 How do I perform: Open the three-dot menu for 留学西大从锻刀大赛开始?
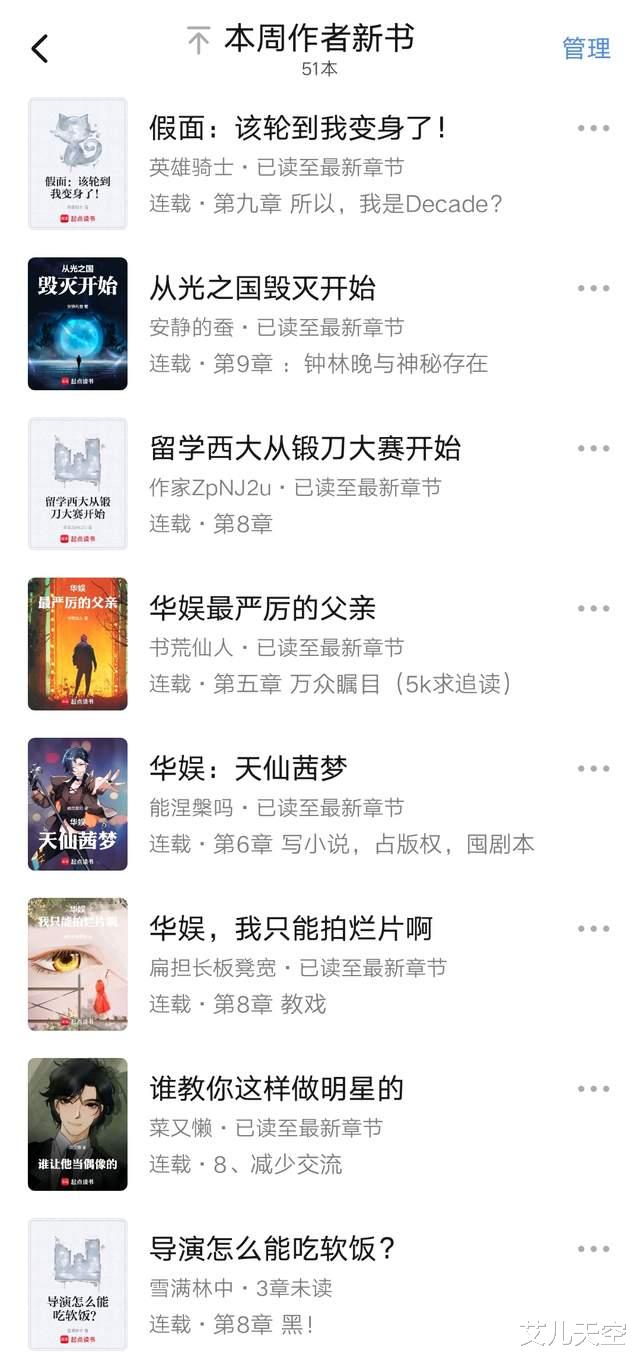pos(593,448)
